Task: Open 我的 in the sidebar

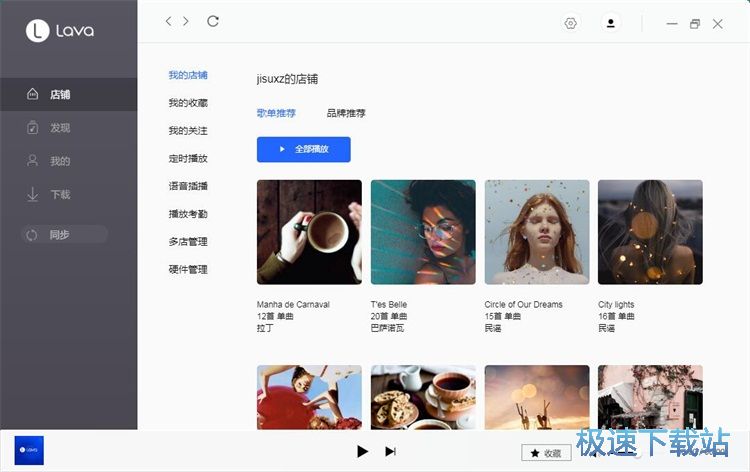Action: [x=60, y=161]
